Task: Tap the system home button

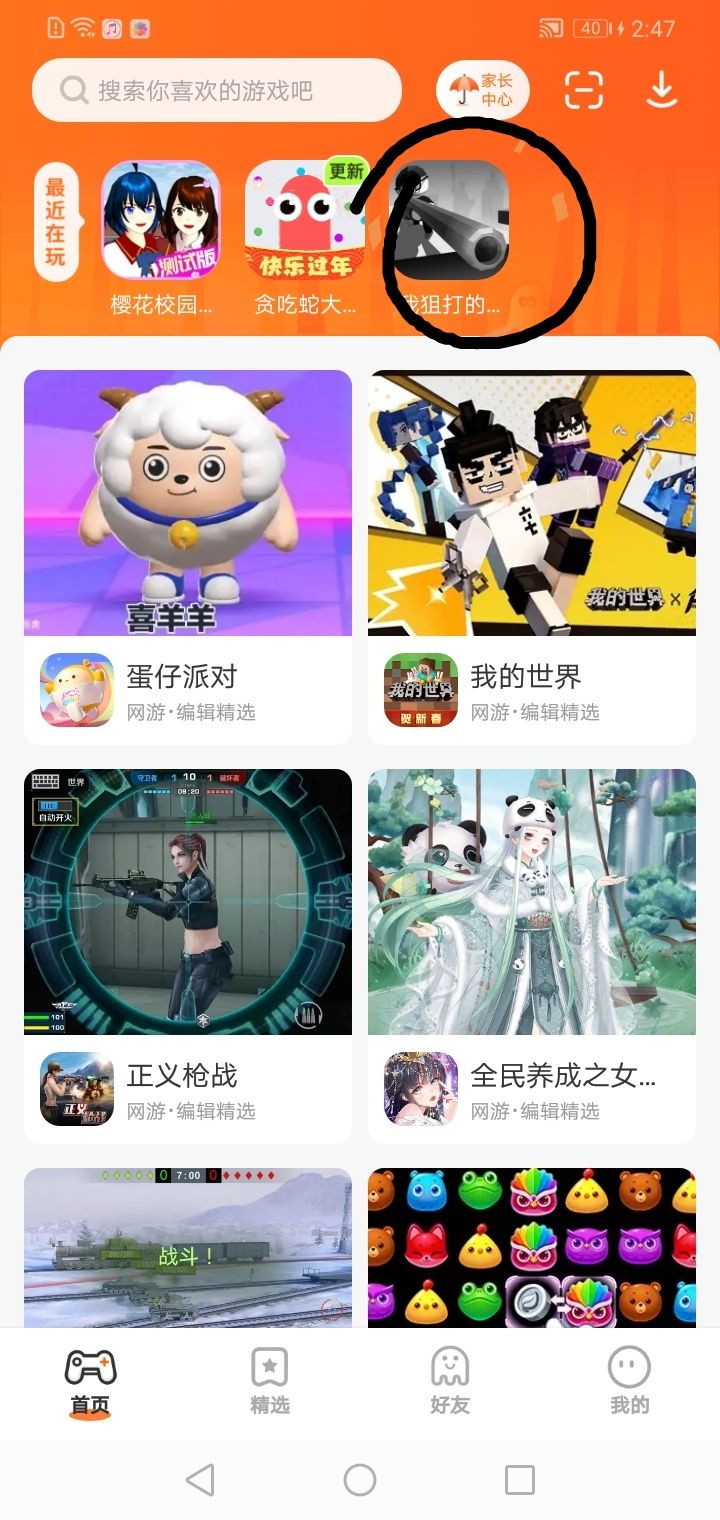Action: coord(360,1479)
